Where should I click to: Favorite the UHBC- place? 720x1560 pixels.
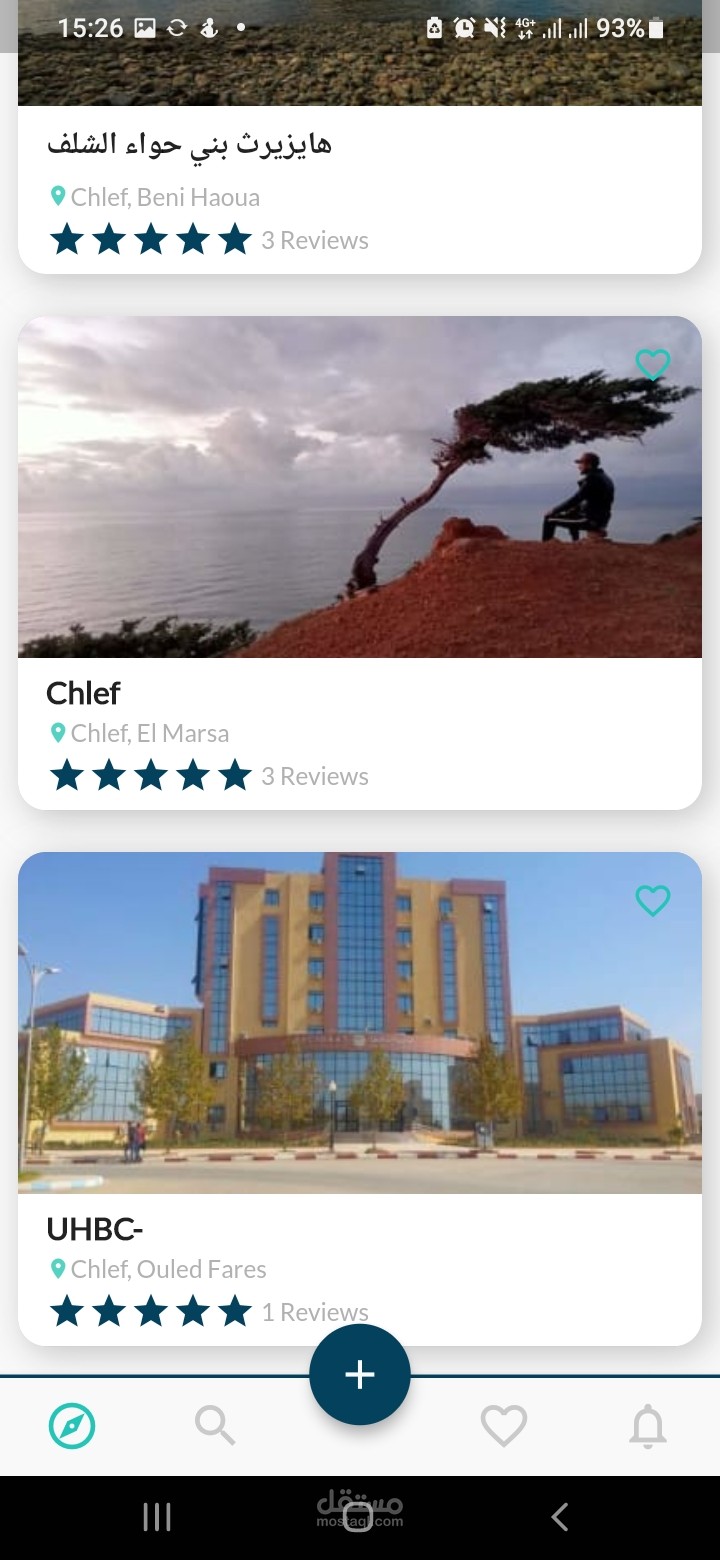653,901
